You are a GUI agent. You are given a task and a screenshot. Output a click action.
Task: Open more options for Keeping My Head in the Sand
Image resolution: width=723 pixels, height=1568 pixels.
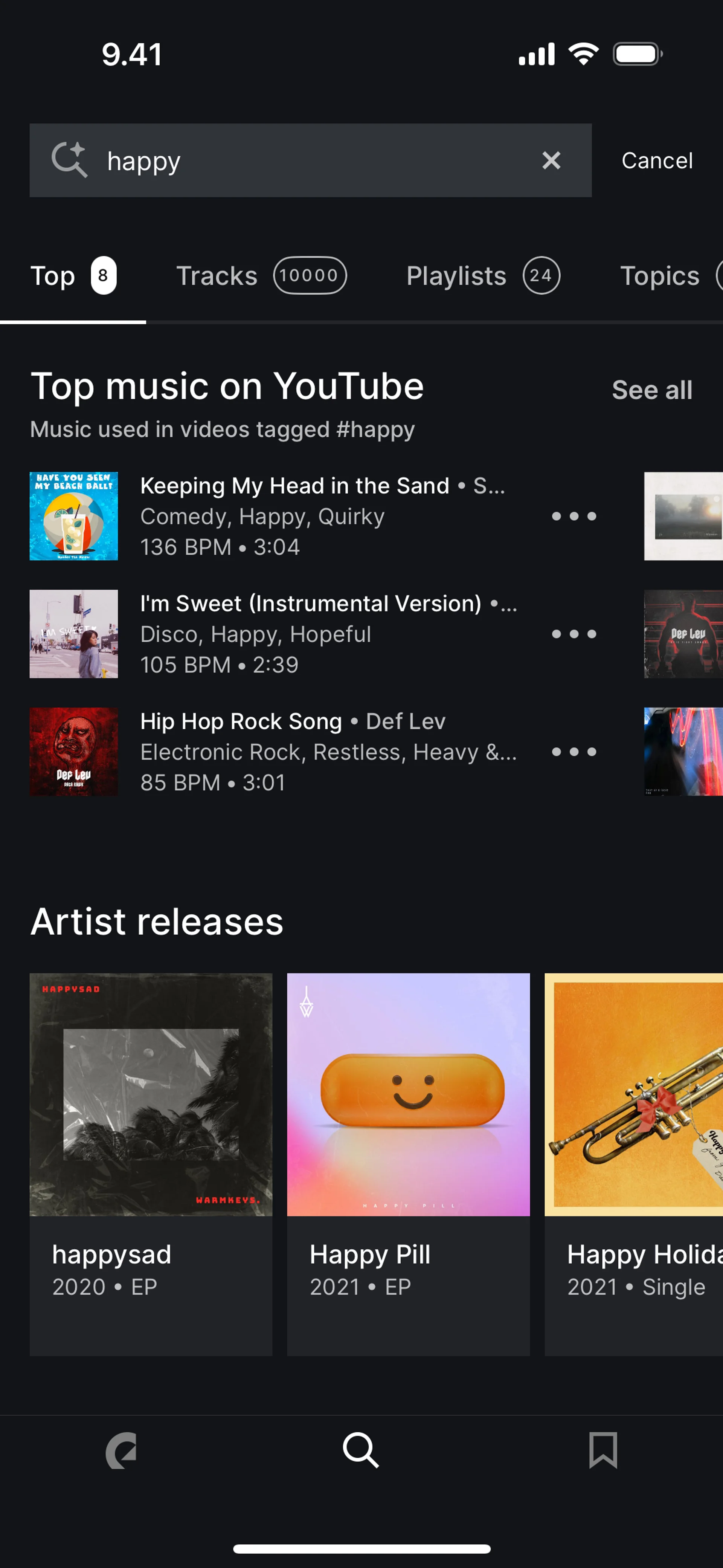pyautogui.click(x=573, y=516)
